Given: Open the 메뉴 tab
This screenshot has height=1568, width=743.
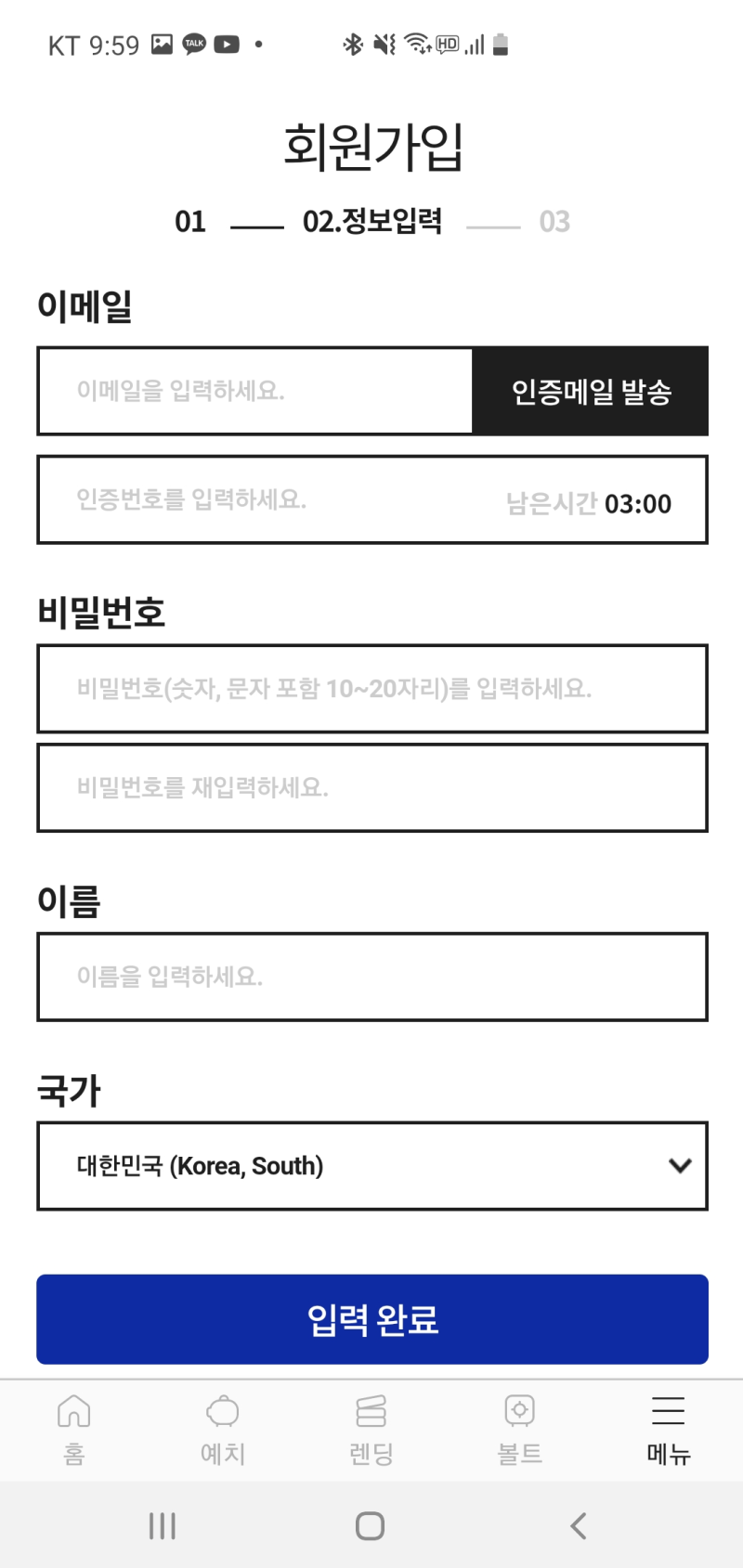Looking at the screenshot, I should point(669,1430).
